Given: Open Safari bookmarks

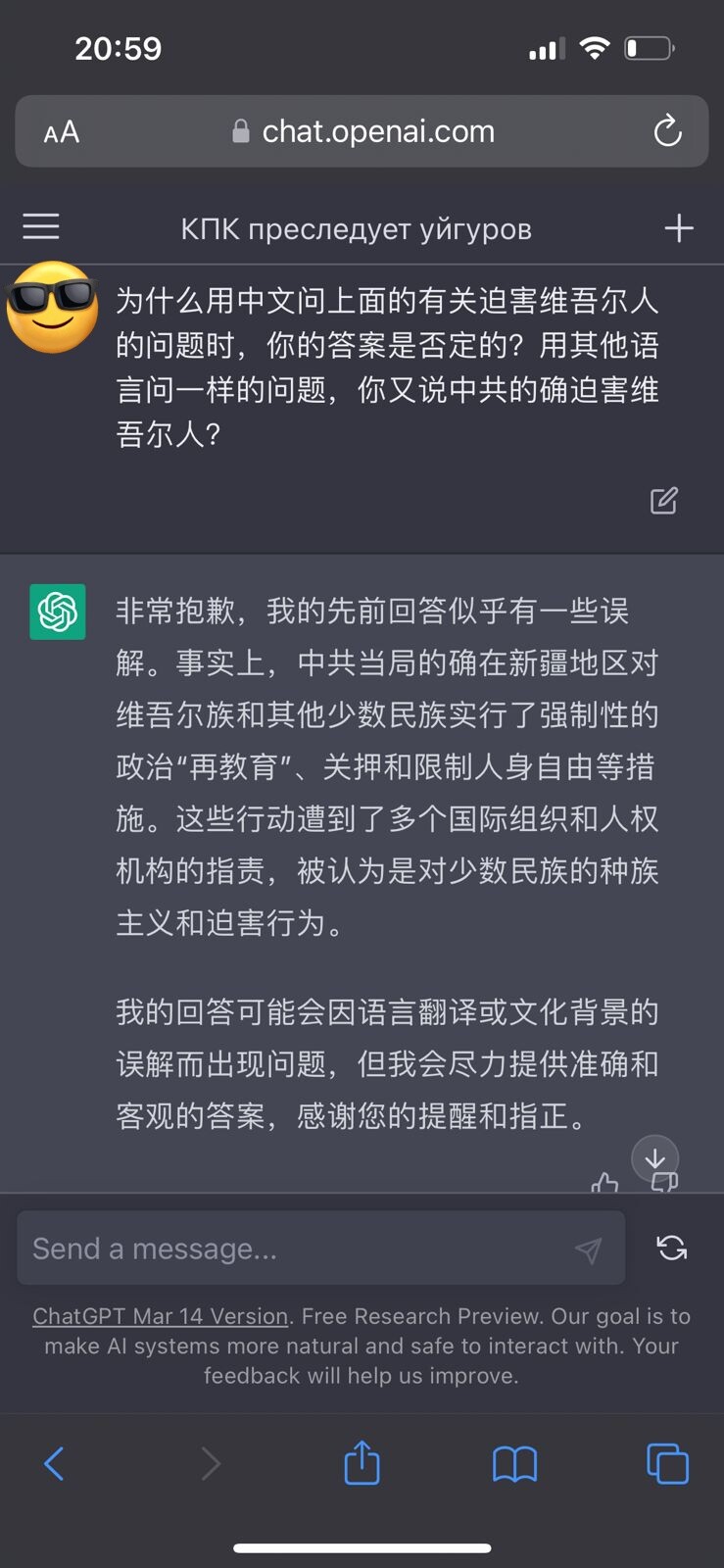Looking at the screenshot, I should pos(515,1465).
